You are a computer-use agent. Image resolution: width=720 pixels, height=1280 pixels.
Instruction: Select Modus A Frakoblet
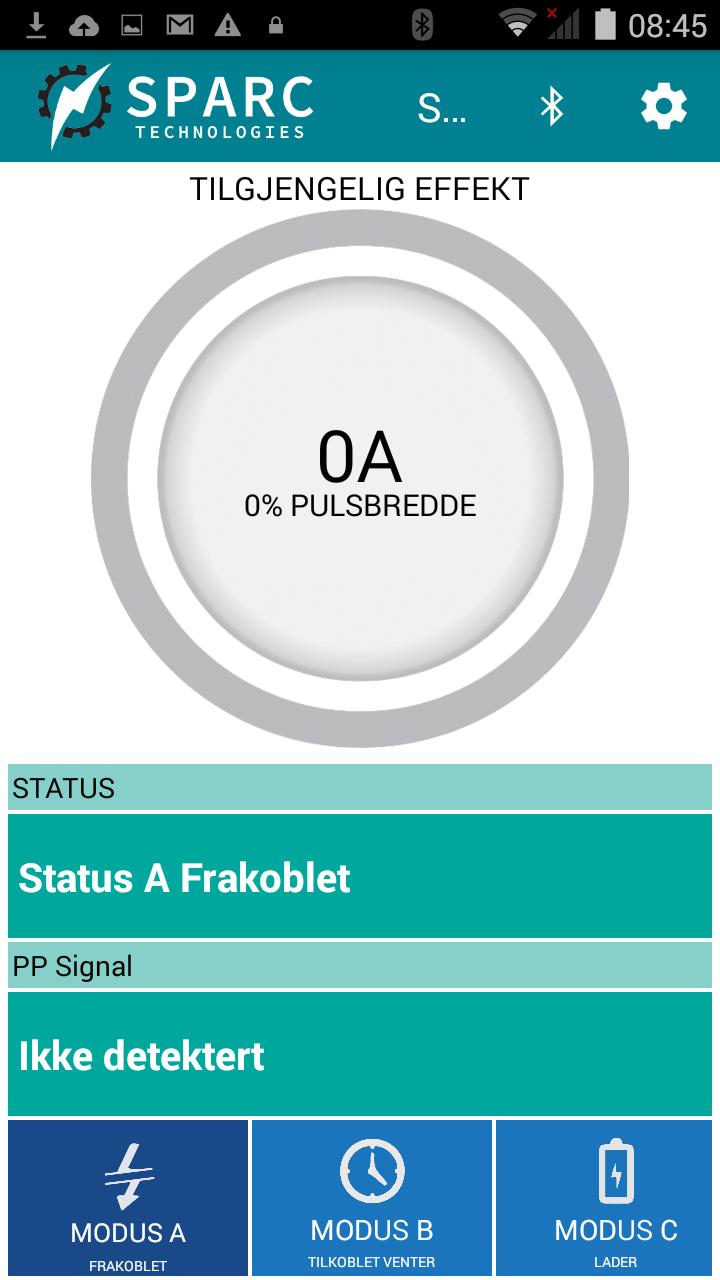[128, 1198]
